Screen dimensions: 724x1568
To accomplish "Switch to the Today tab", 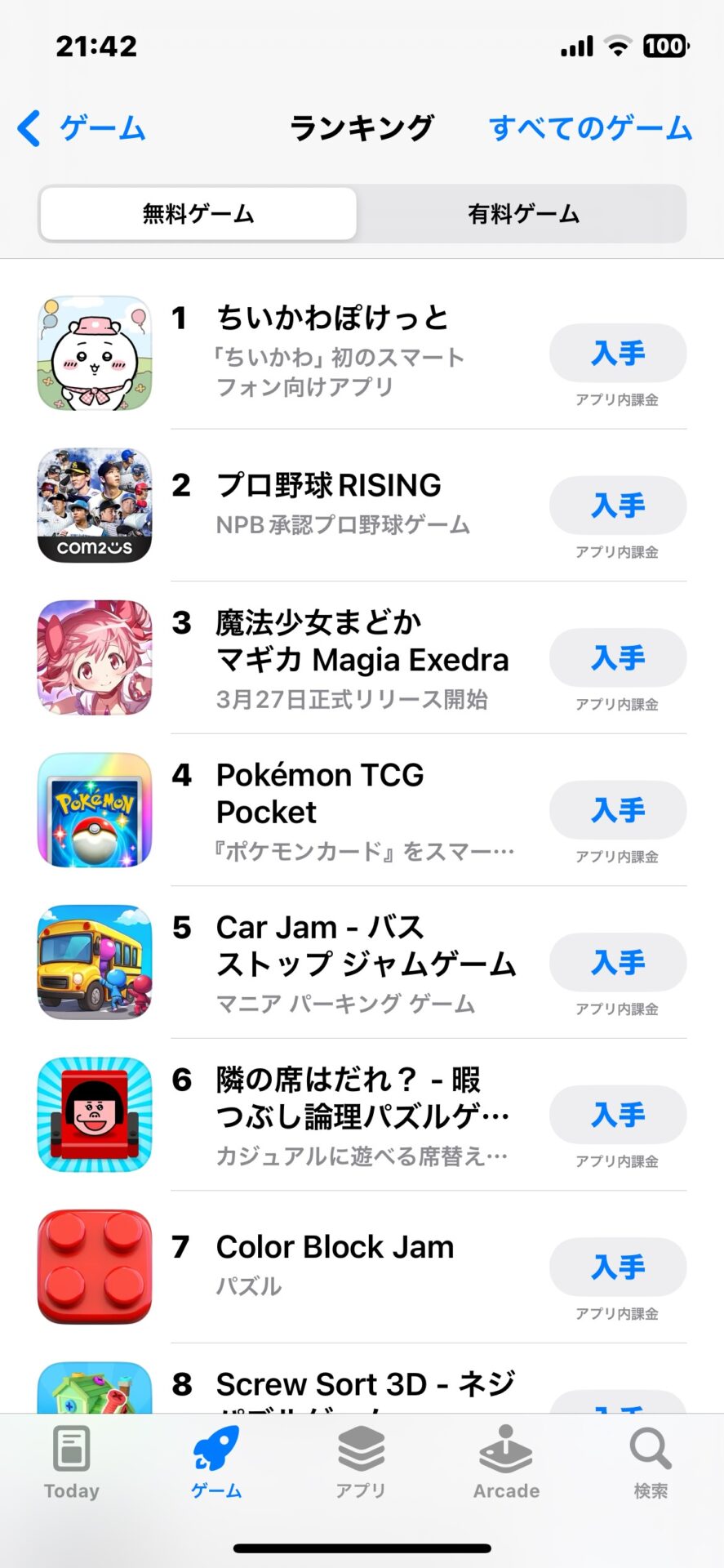I will [x=72, y=1463].
